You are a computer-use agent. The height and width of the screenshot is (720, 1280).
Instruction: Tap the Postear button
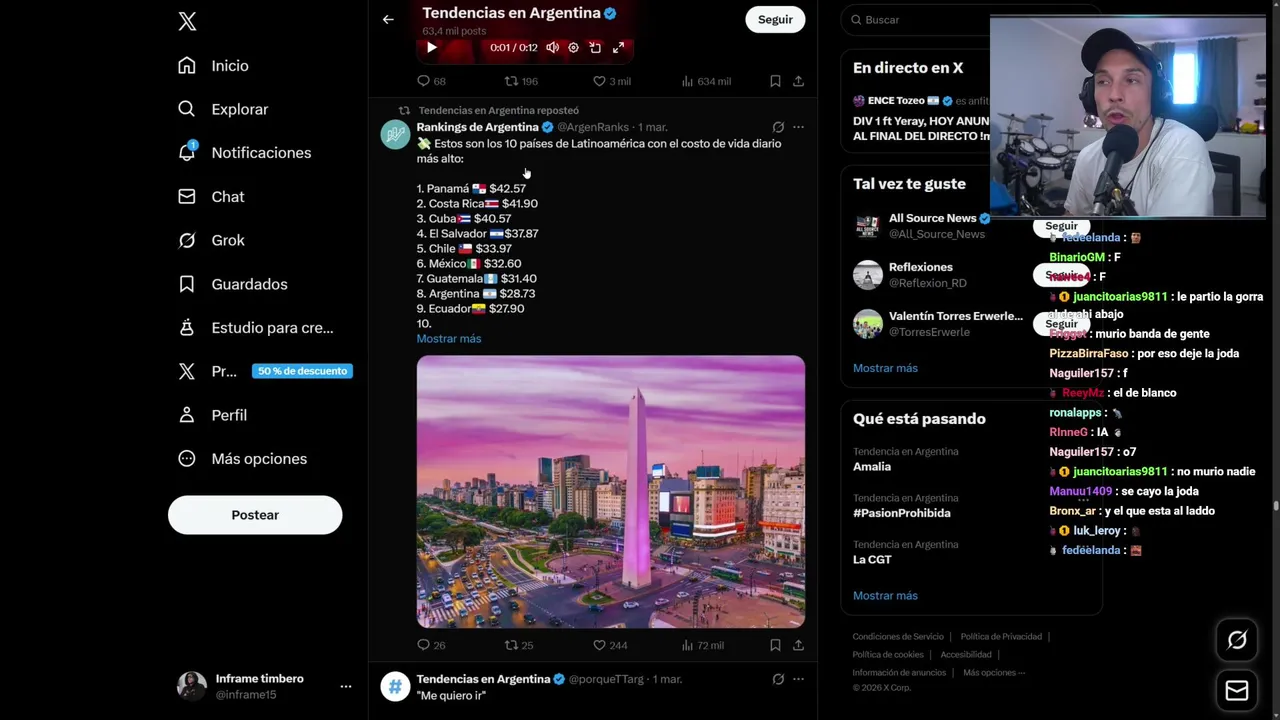click(x=255, y=515)
